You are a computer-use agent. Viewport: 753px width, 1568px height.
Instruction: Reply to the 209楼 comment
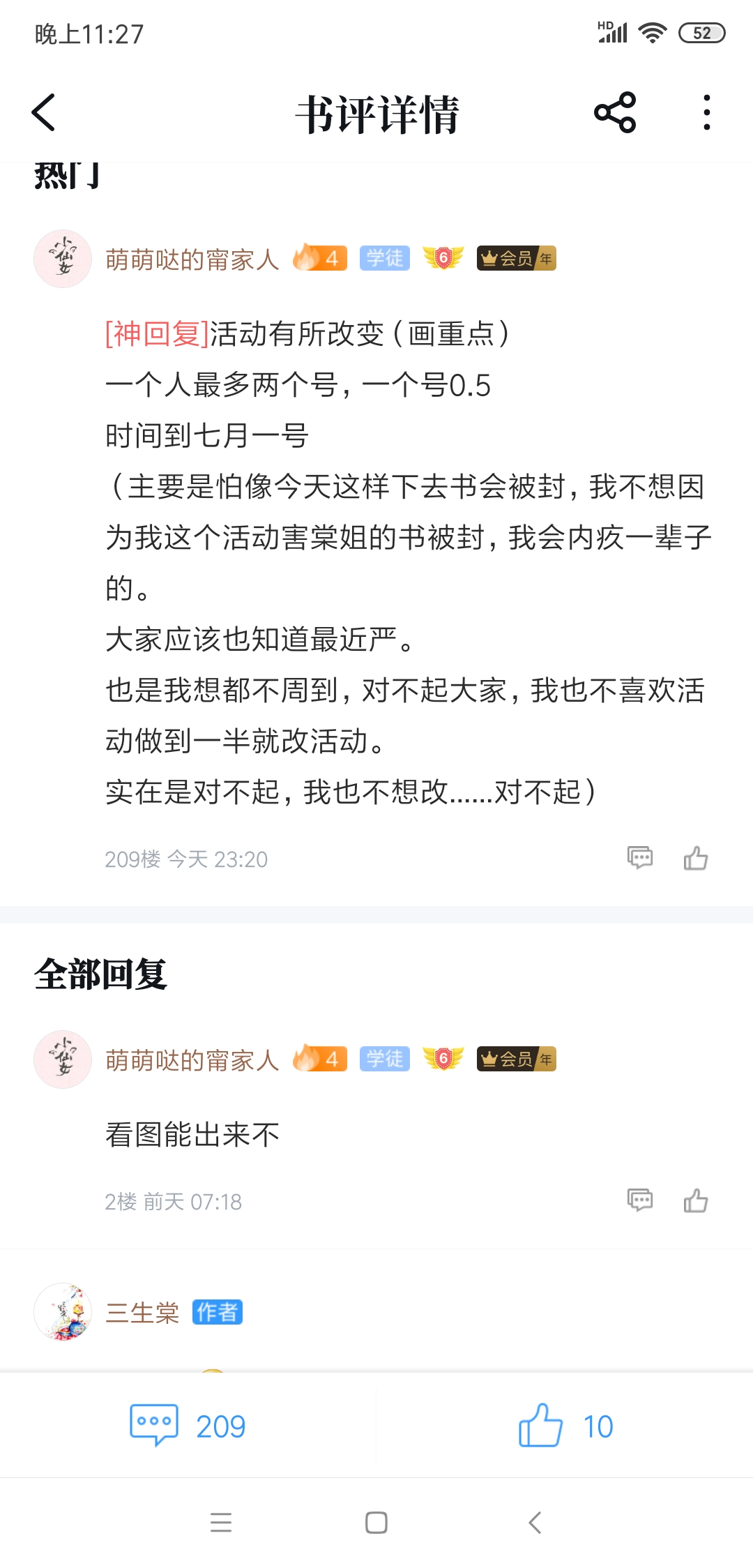click(639, 857)
